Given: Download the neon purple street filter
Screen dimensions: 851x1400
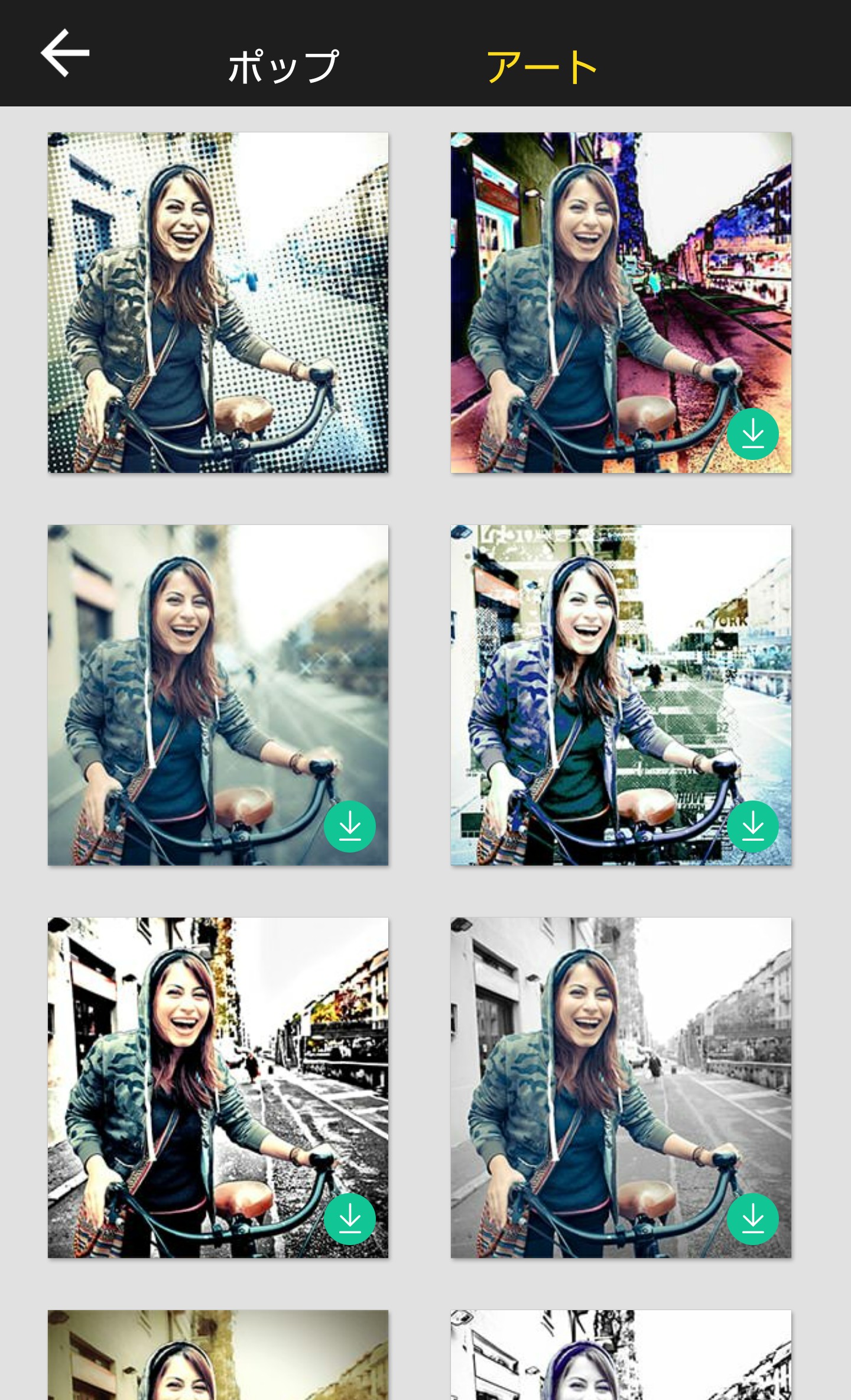Looking at the screenshot, I should [752, 434].
